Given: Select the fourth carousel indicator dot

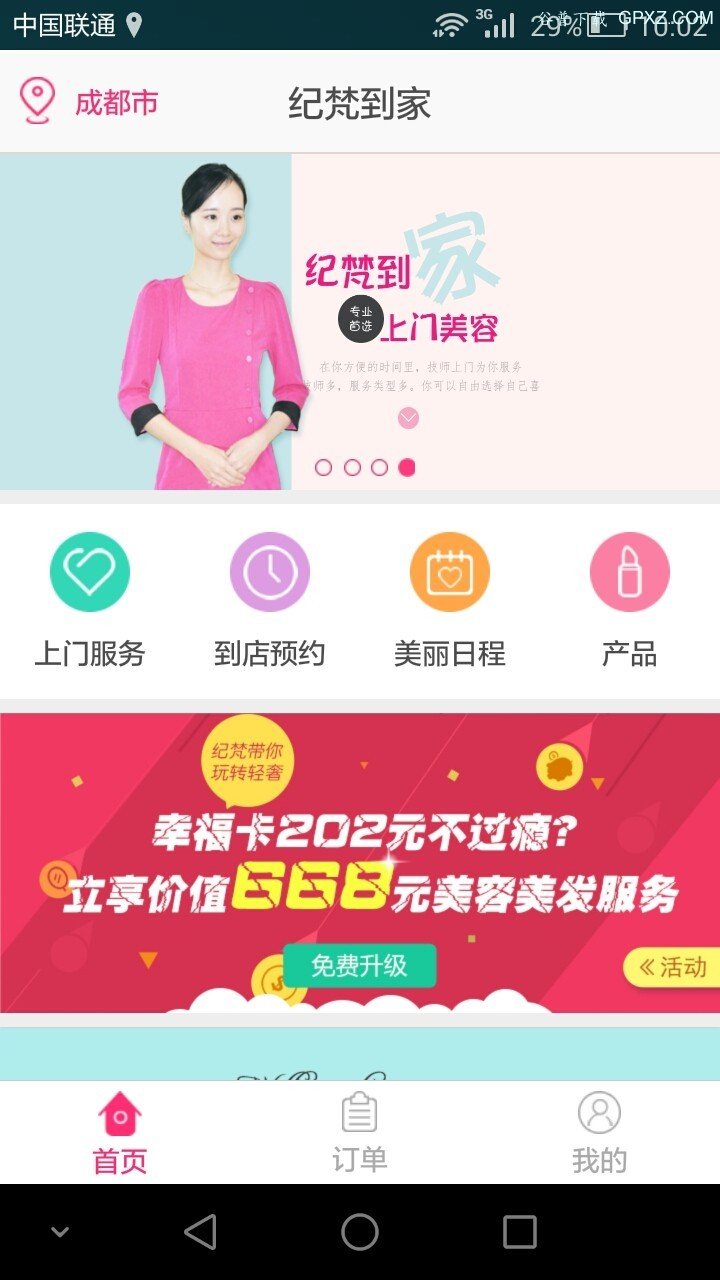Looking at the screenshot, I should (406, 465).
